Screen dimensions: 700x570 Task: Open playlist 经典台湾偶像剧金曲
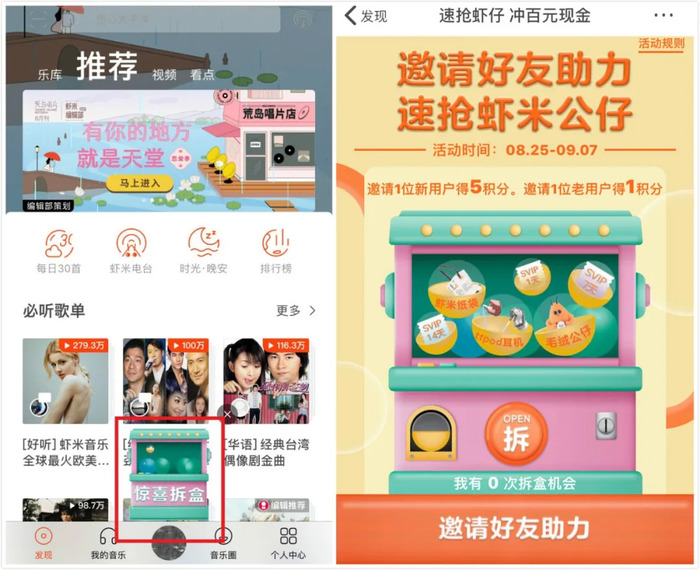pos(264,381)
